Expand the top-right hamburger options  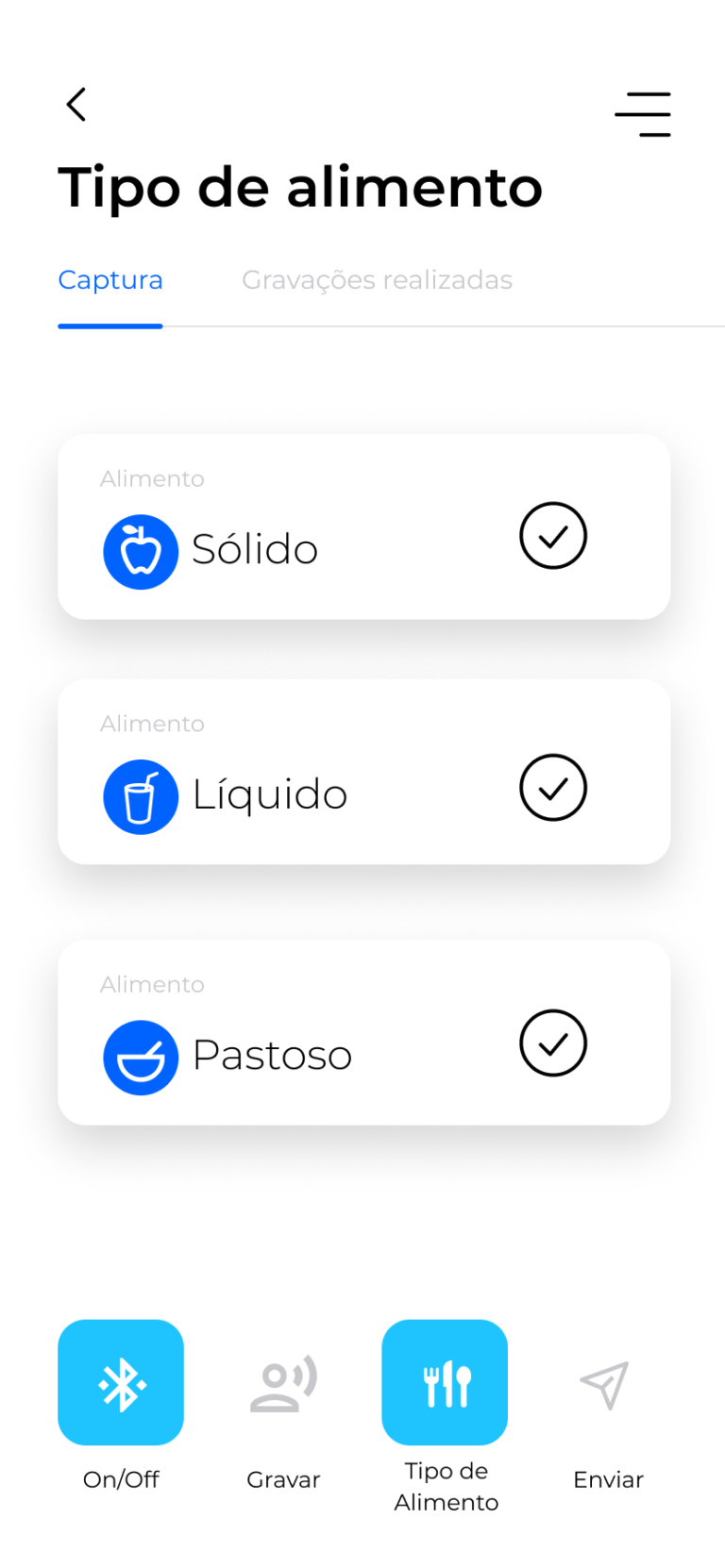pyautogui.click(x=643, y=113)
